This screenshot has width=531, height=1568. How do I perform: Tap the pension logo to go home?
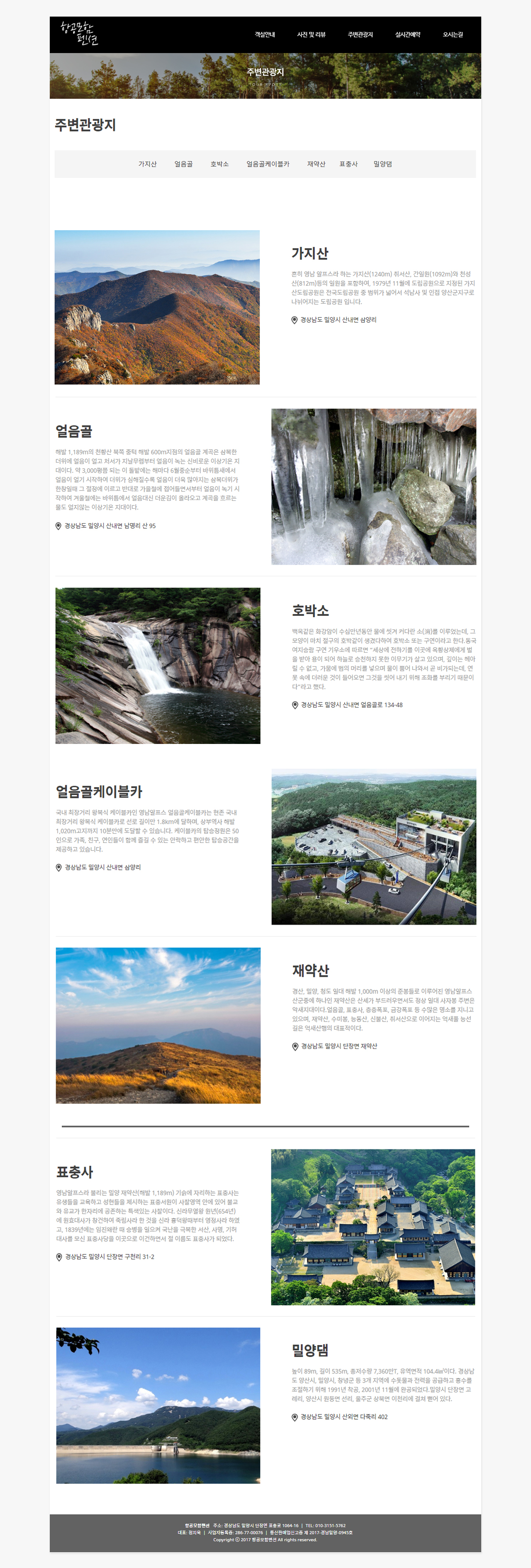pyautogui.click(x=80, y=34)
